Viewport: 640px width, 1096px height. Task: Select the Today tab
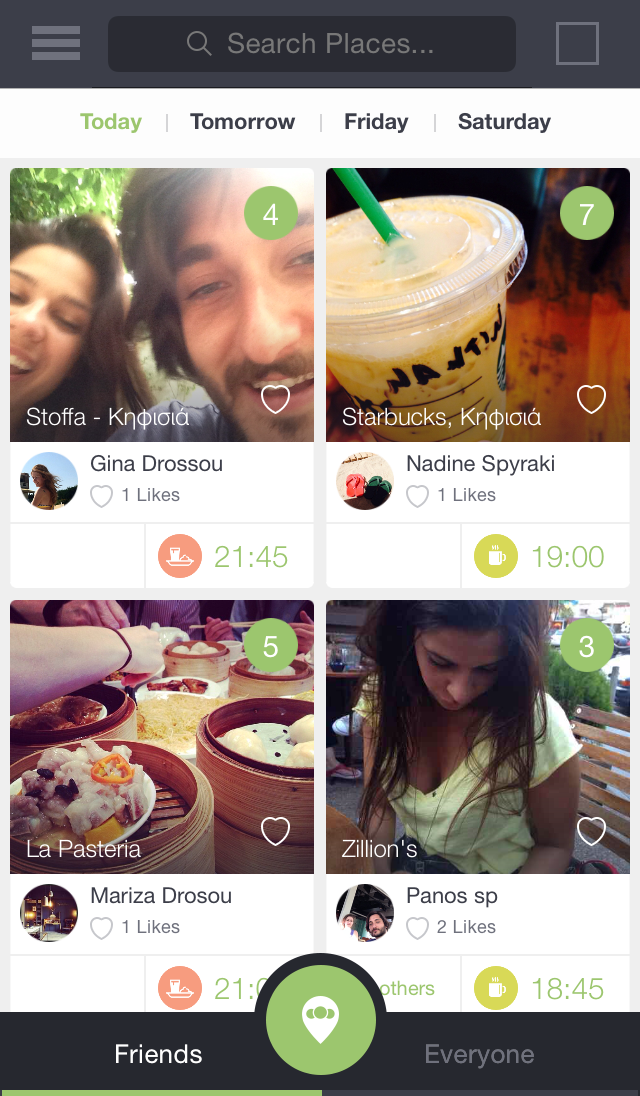tap(111, 122)
